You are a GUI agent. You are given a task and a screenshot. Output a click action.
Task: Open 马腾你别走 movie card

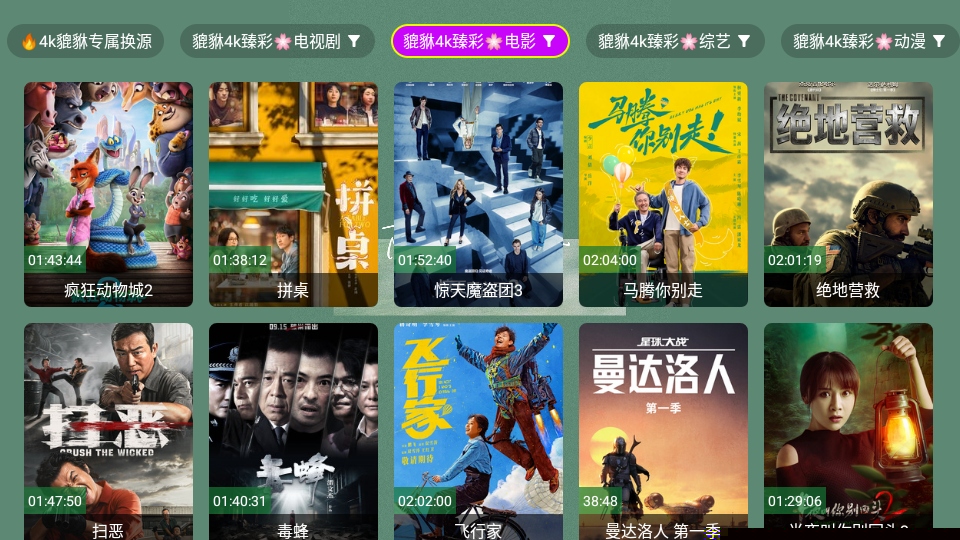coord(663,194)
